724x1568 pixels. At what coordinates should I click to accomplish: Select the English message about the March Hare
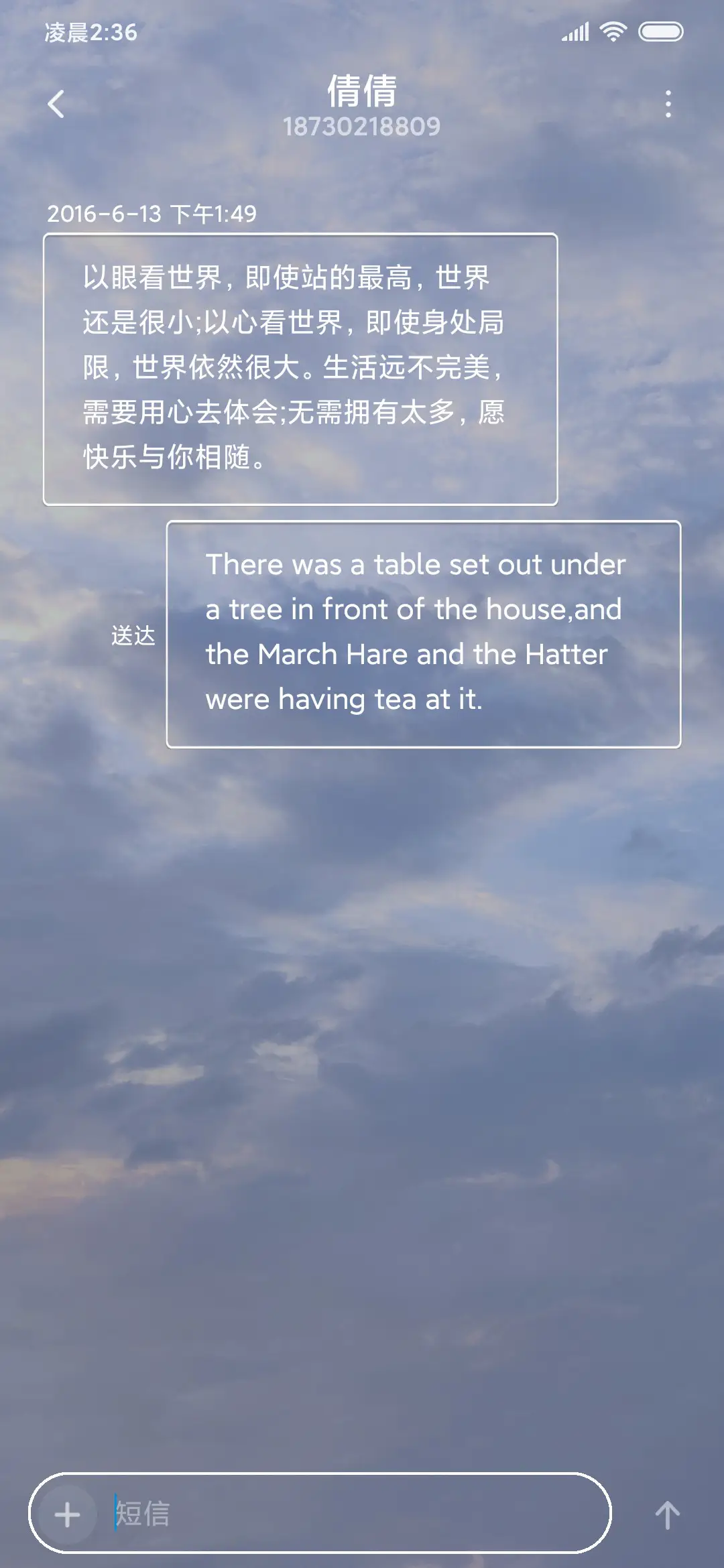(422, 632)
